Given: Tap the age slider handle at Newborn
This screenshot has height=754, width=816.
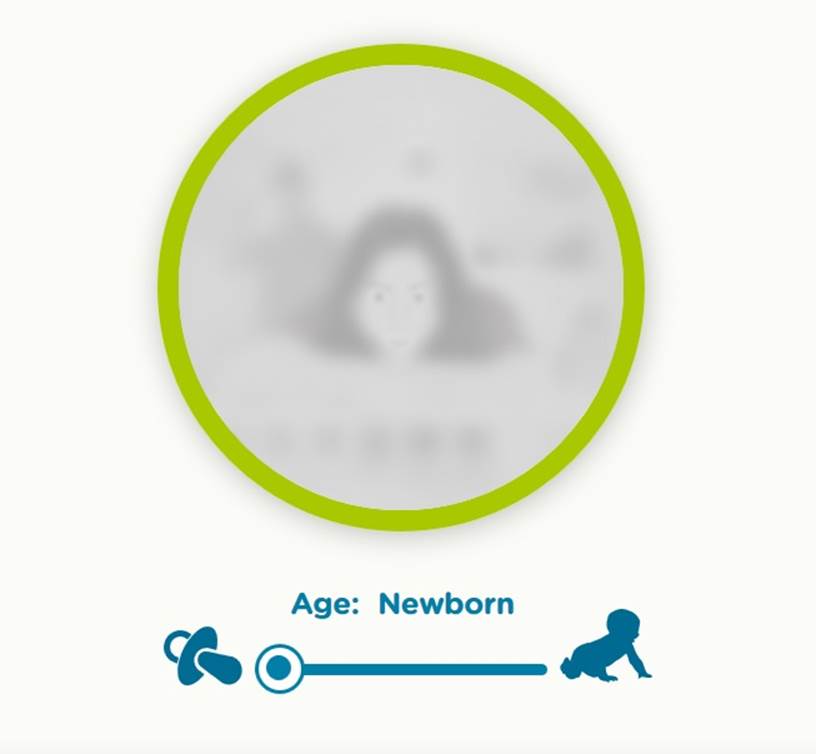Looking at the screenshot, I should 279,668.
